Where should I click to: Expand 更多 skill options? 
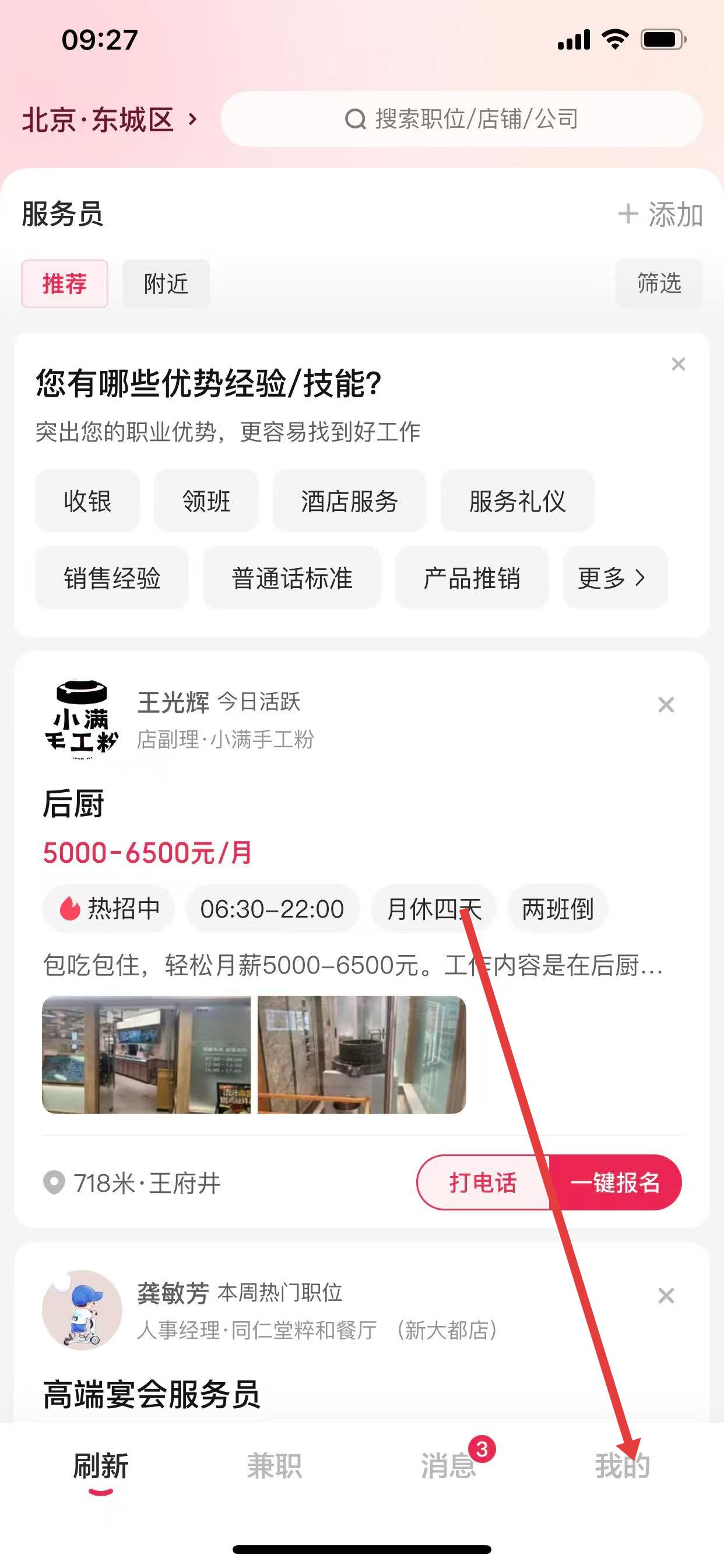point(613,577)
